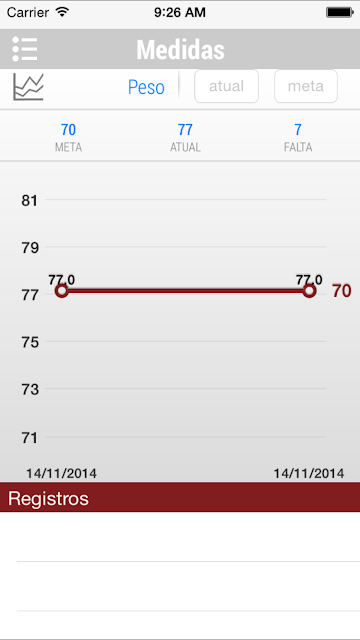The image size is (360, 640).
Task: Tap the meta button
Action: [306, 86]
